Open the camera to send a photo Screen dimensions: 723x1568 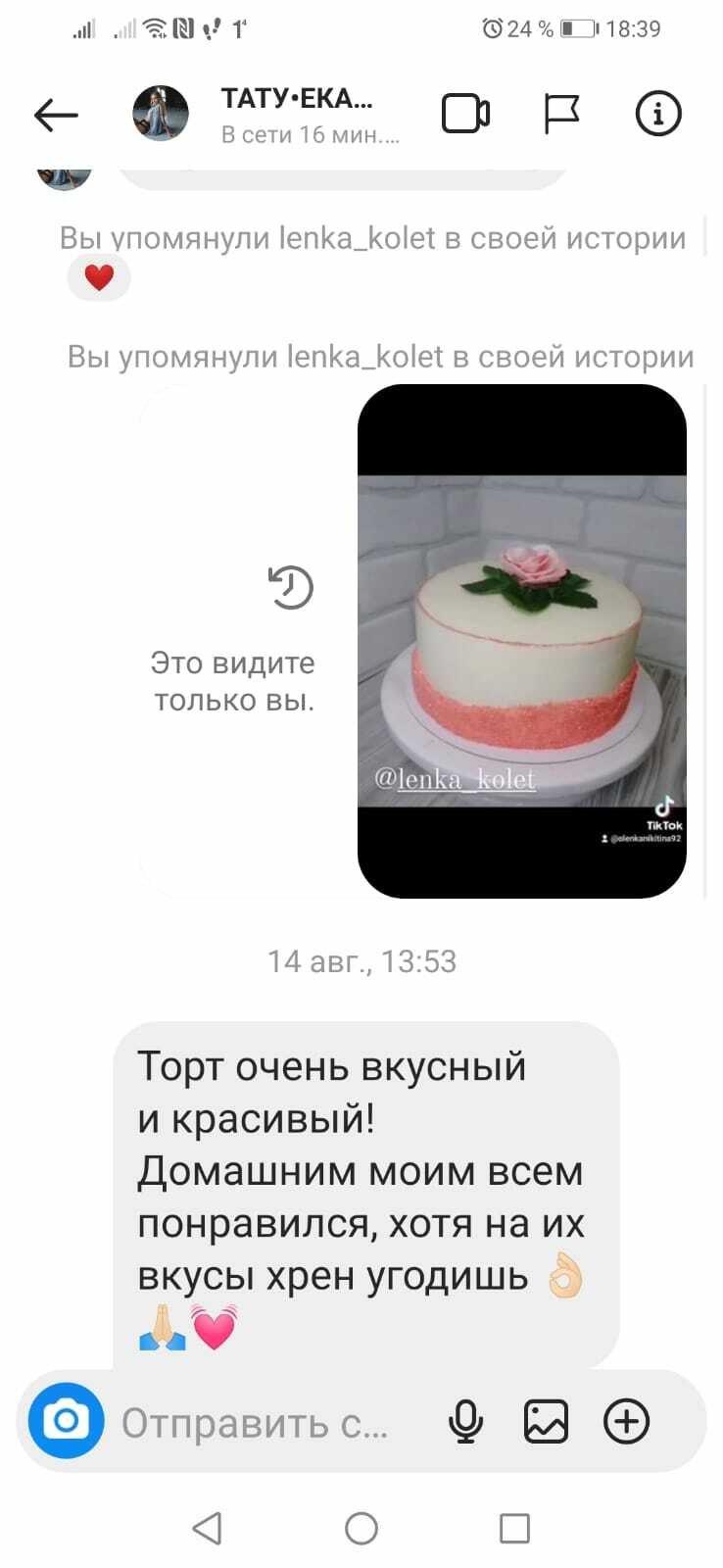pyautogui.click(x=66, y=1421)
